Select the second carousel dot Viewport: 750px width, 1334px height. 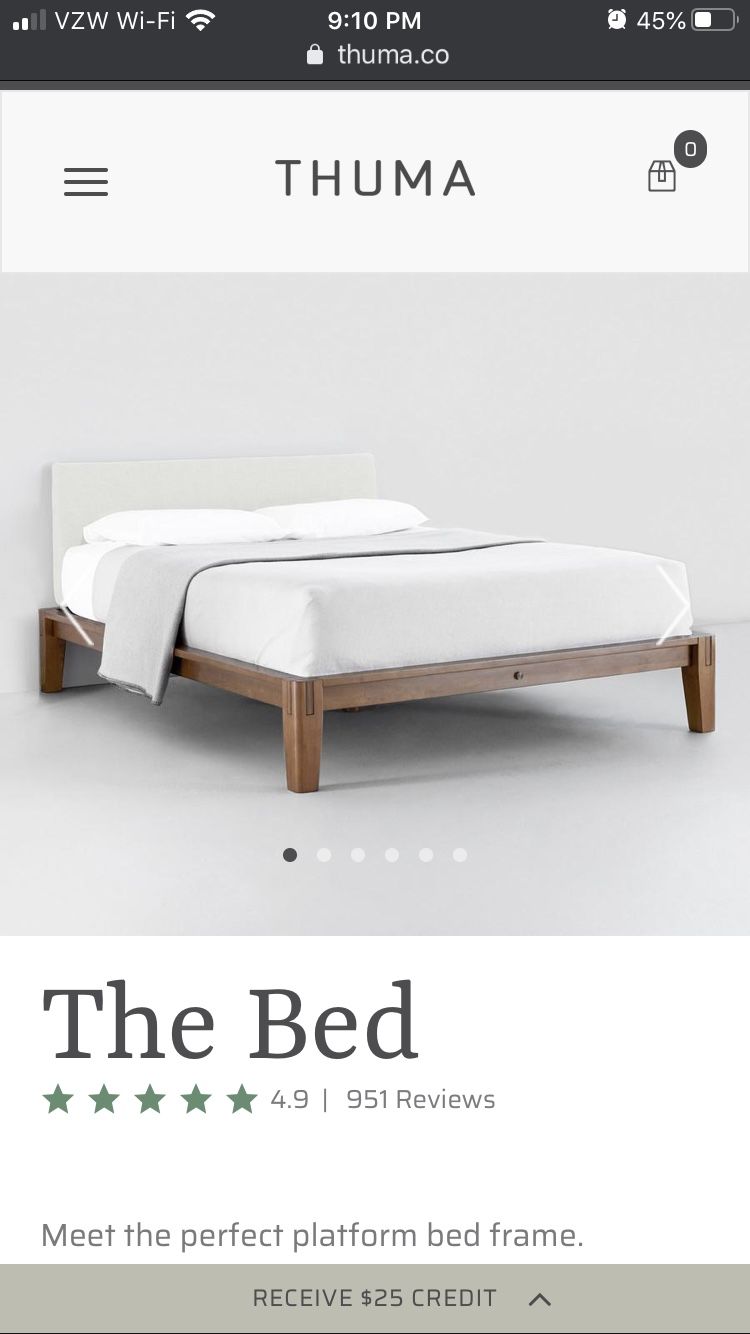324,855
